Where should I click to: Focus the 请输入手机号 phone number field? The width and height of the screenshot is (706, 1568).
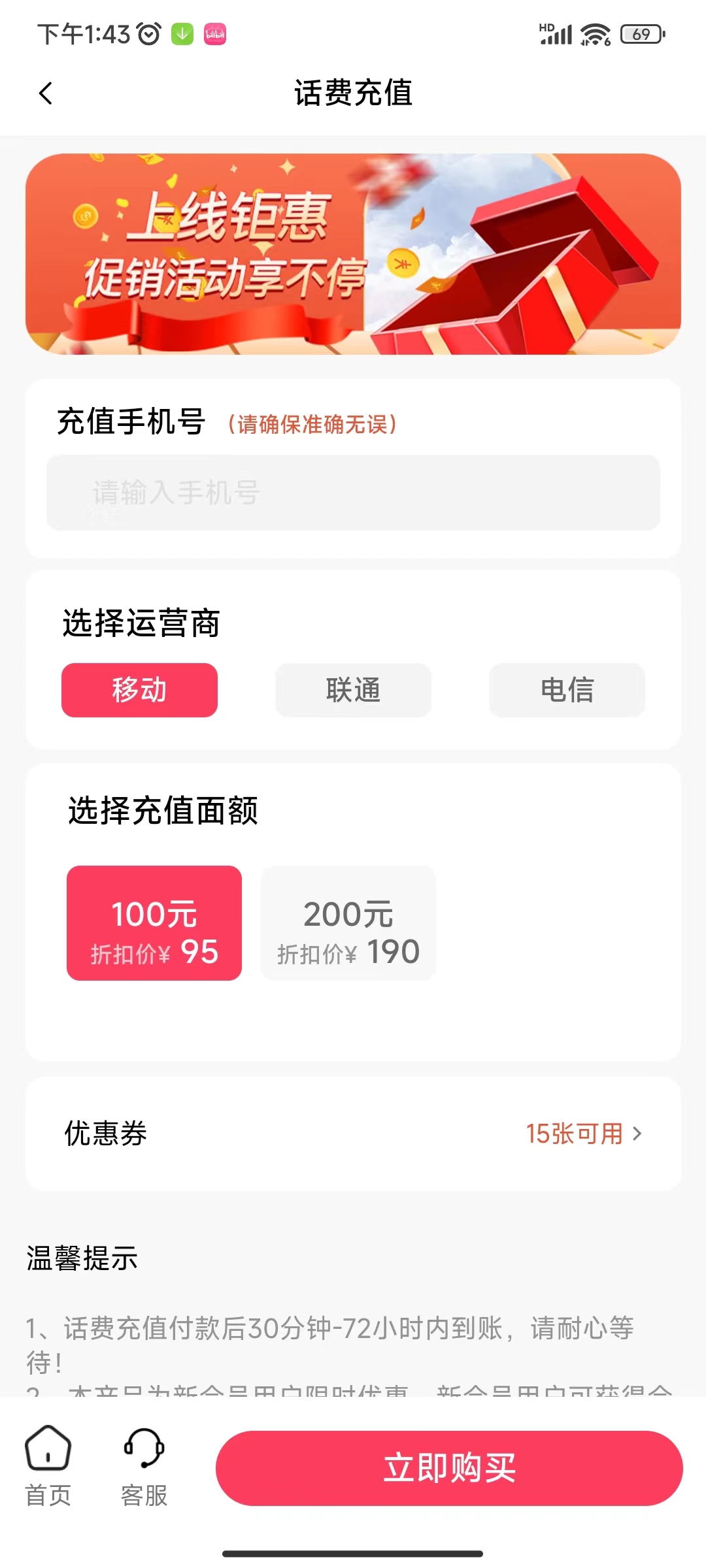[x=353, y=493]
